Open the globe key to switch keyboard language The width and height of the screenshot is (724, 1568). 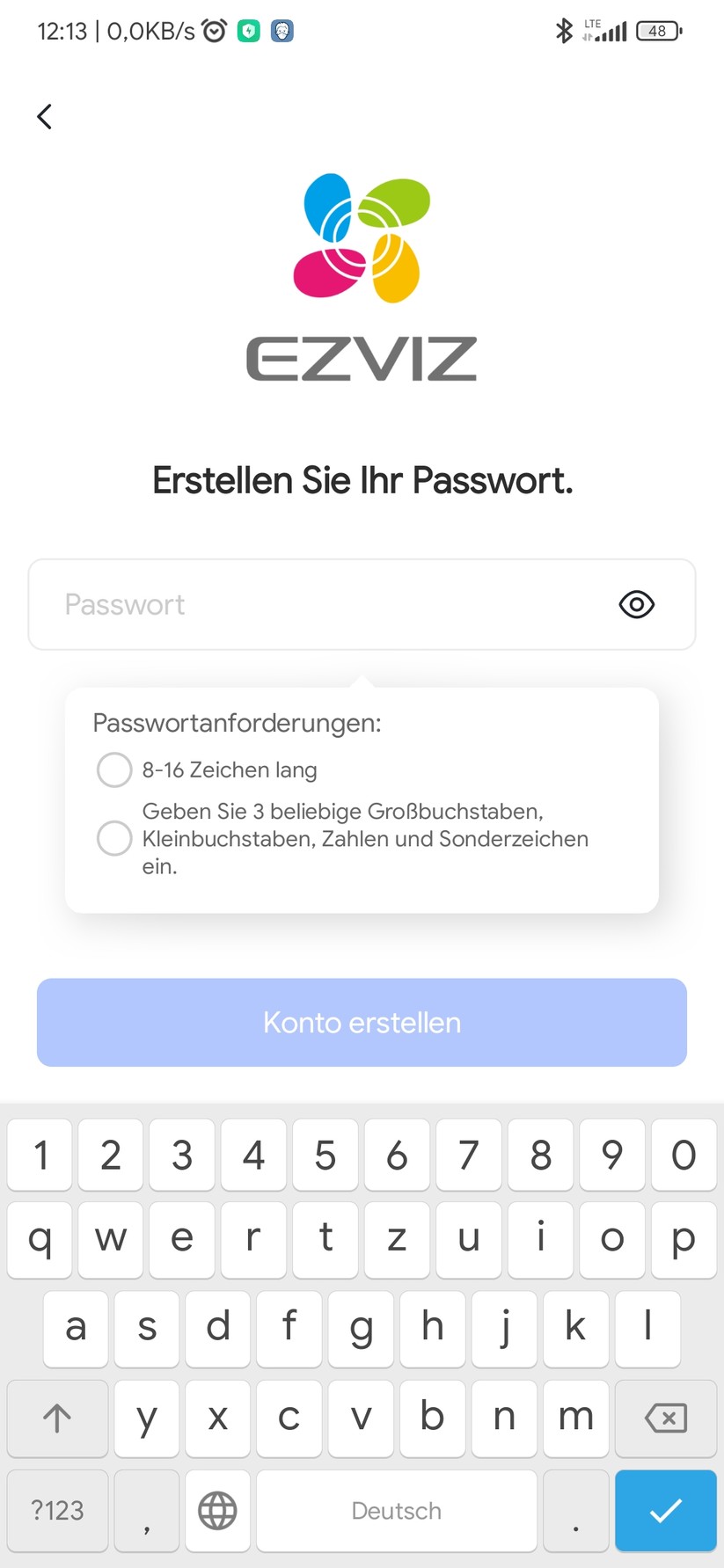[217, 1511]
